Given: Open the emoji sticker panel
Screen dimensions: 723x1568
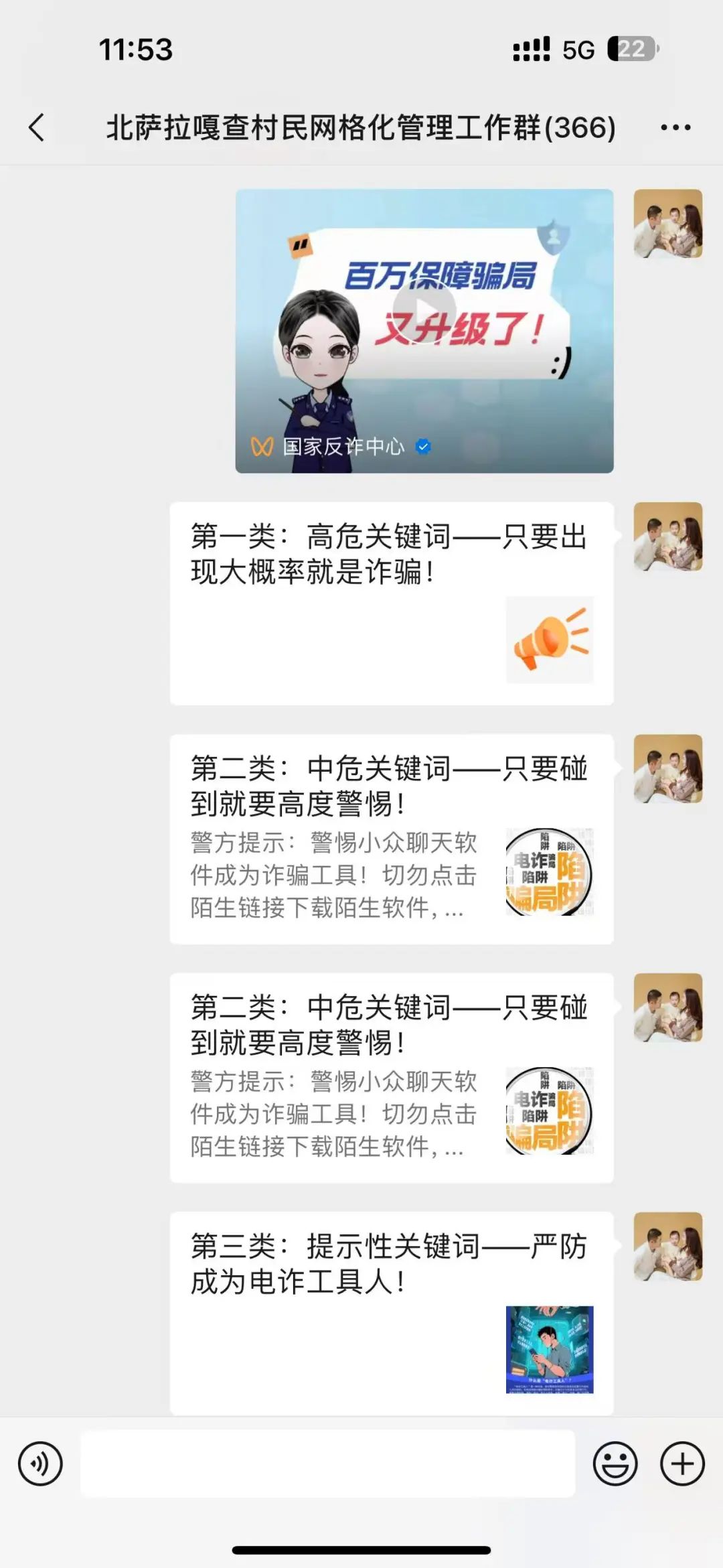Looking at the screenshot, I should (615, 1464).
